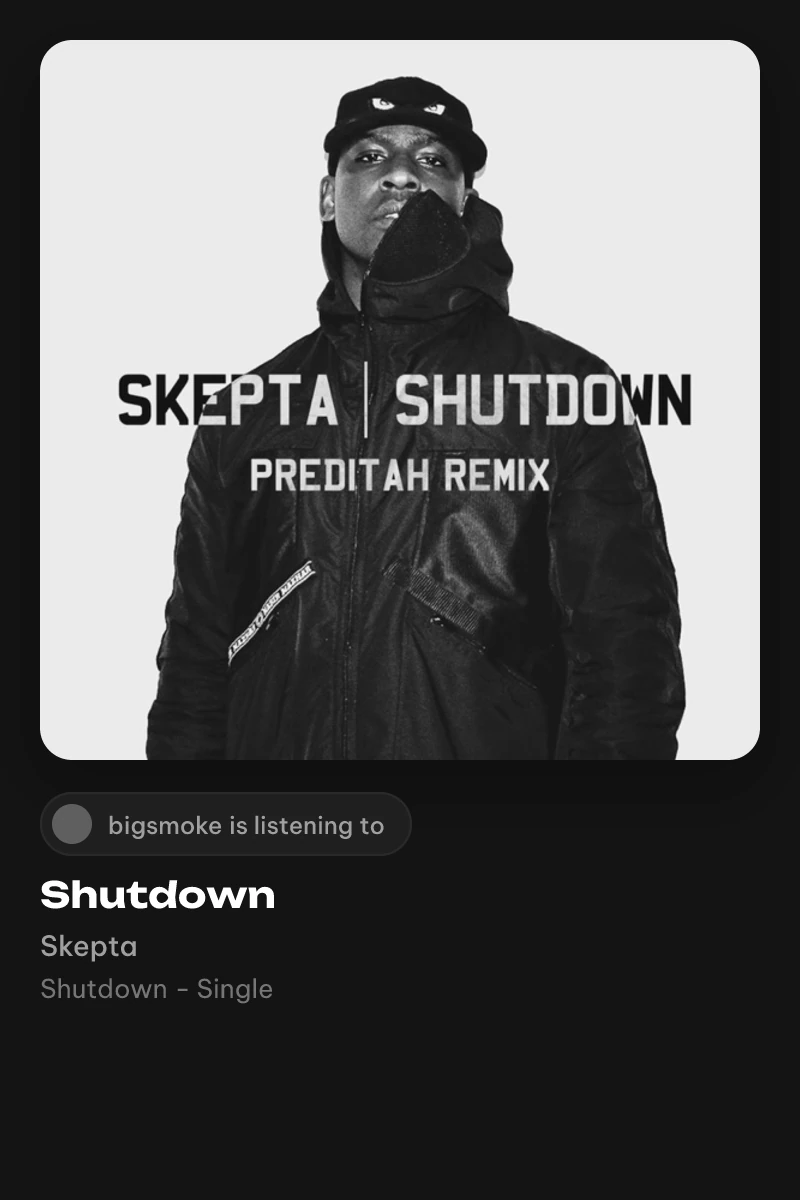Select the album link Shutdown - Single
Viewport: 800px width, 1200px height.
point(156,989)
